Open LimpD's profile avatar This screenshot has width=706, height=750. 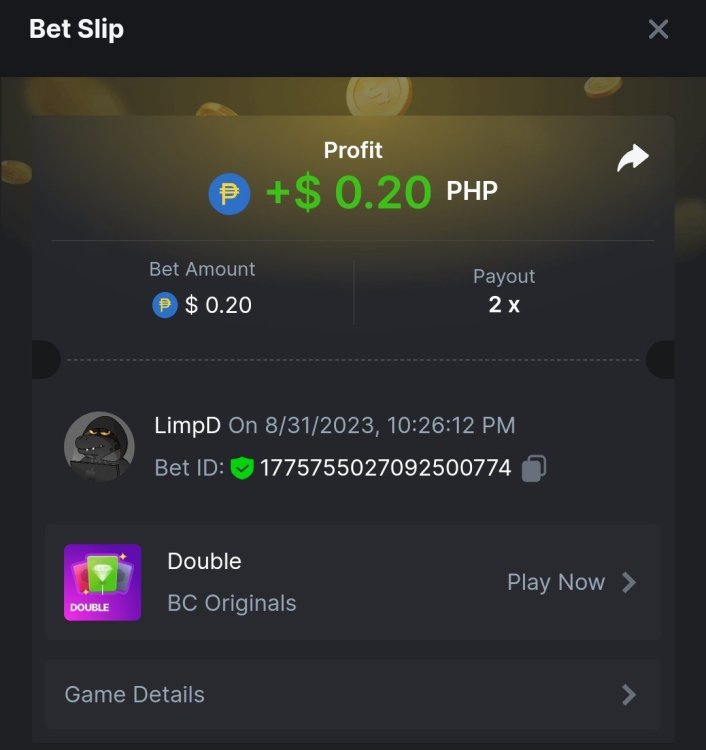tap(99, 447)
